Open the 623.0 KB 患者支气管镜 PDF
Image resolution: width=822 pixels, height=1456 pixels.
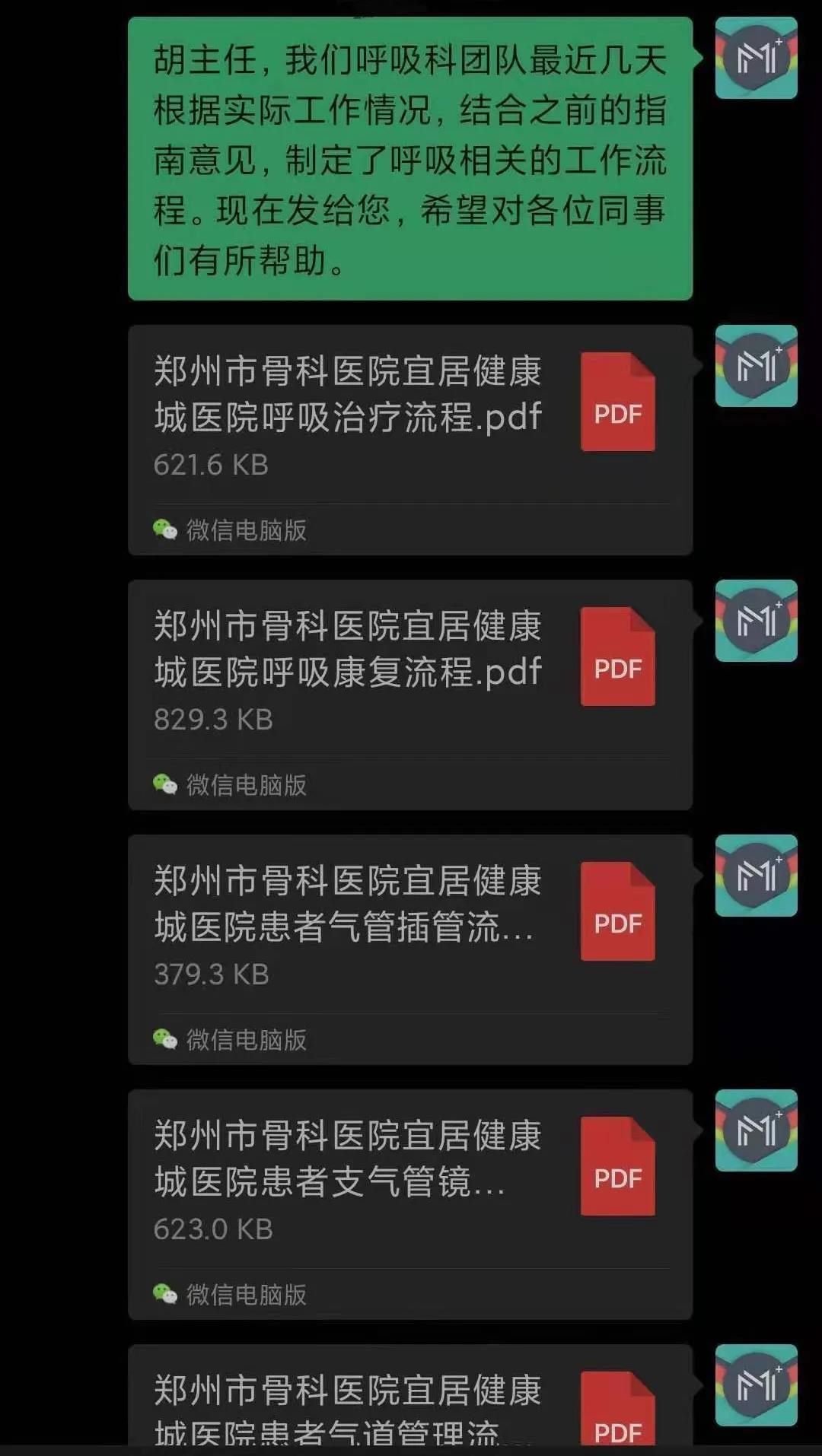(410, 1205)
